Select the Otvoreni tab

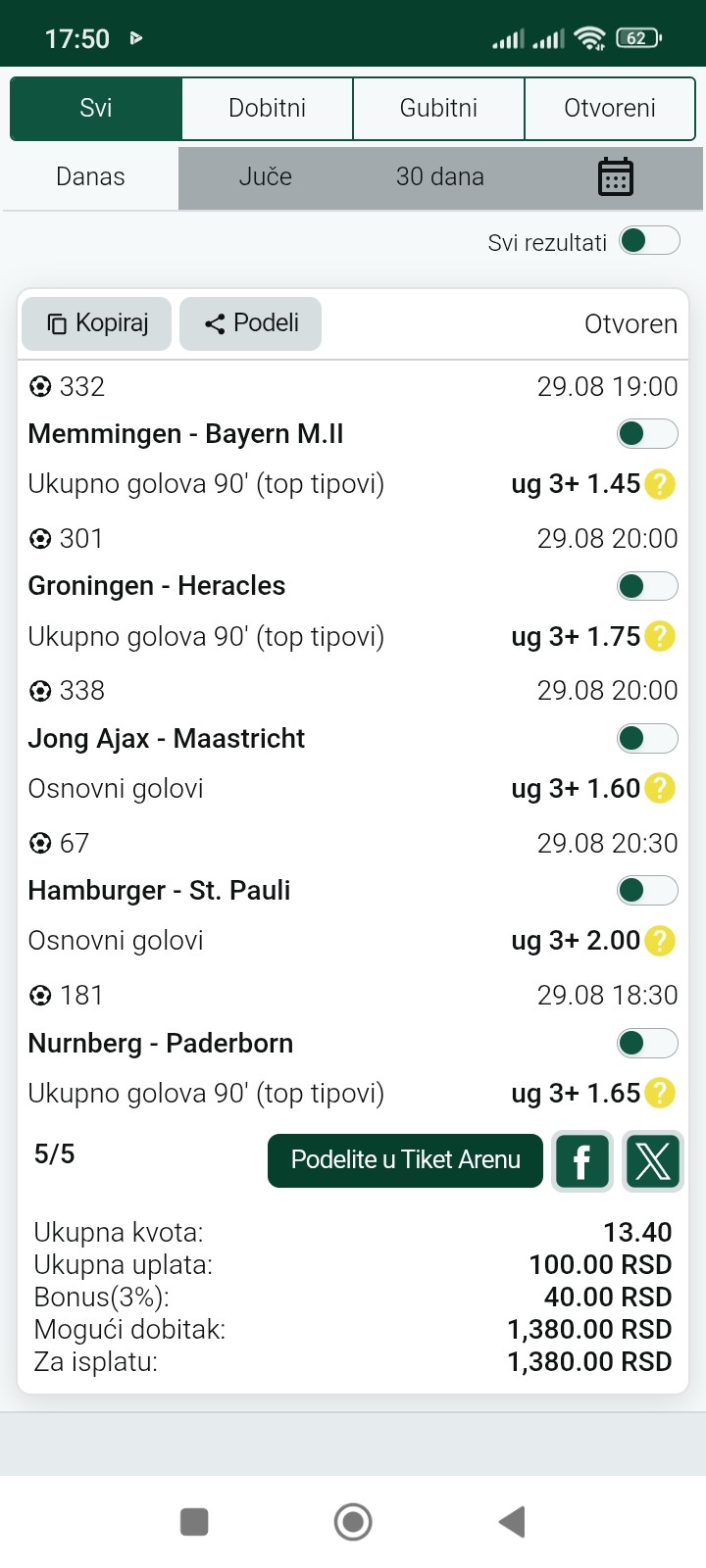610,108
